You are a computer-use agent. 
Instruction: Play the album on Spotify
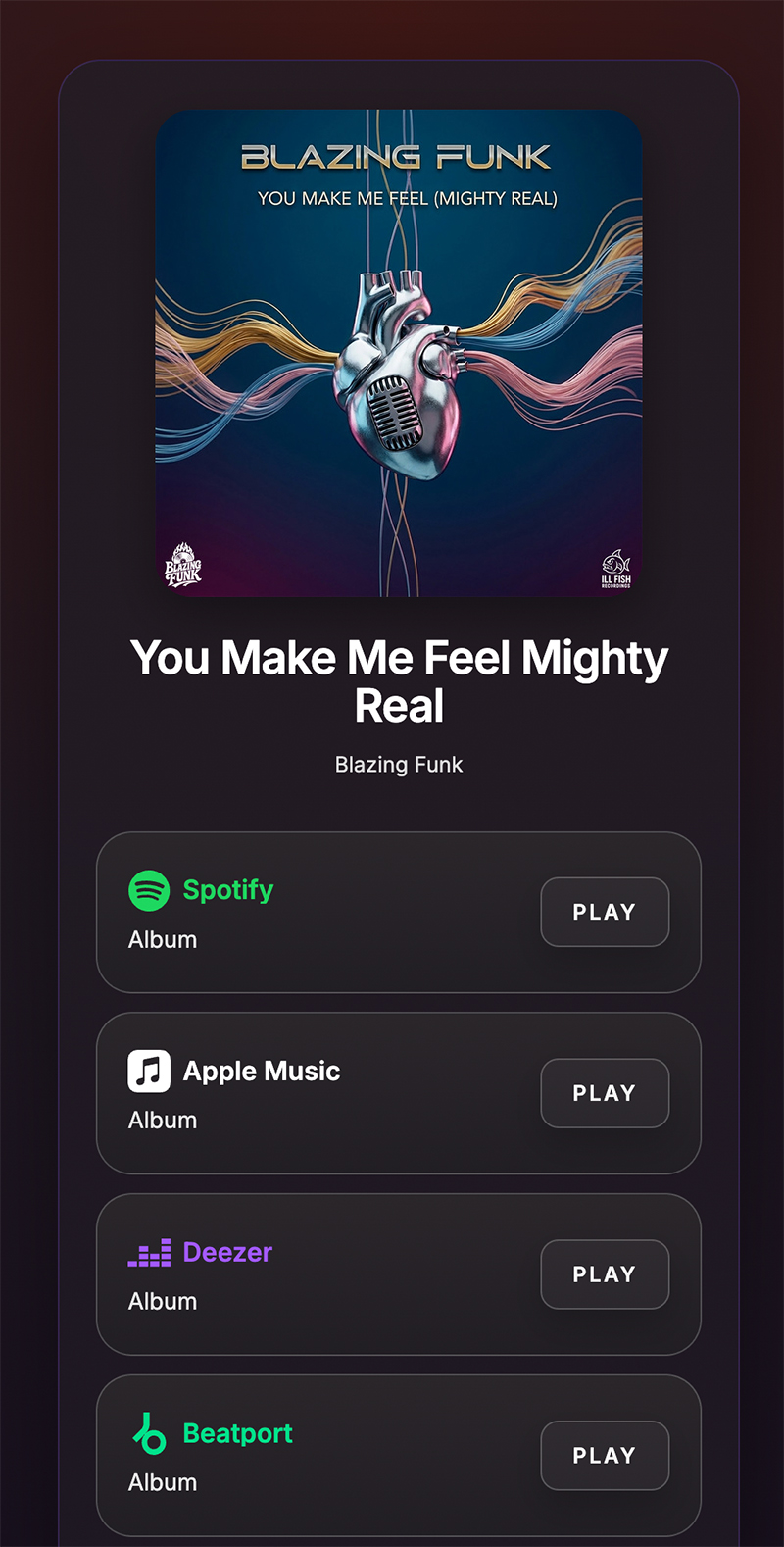[x=605, y=912]
